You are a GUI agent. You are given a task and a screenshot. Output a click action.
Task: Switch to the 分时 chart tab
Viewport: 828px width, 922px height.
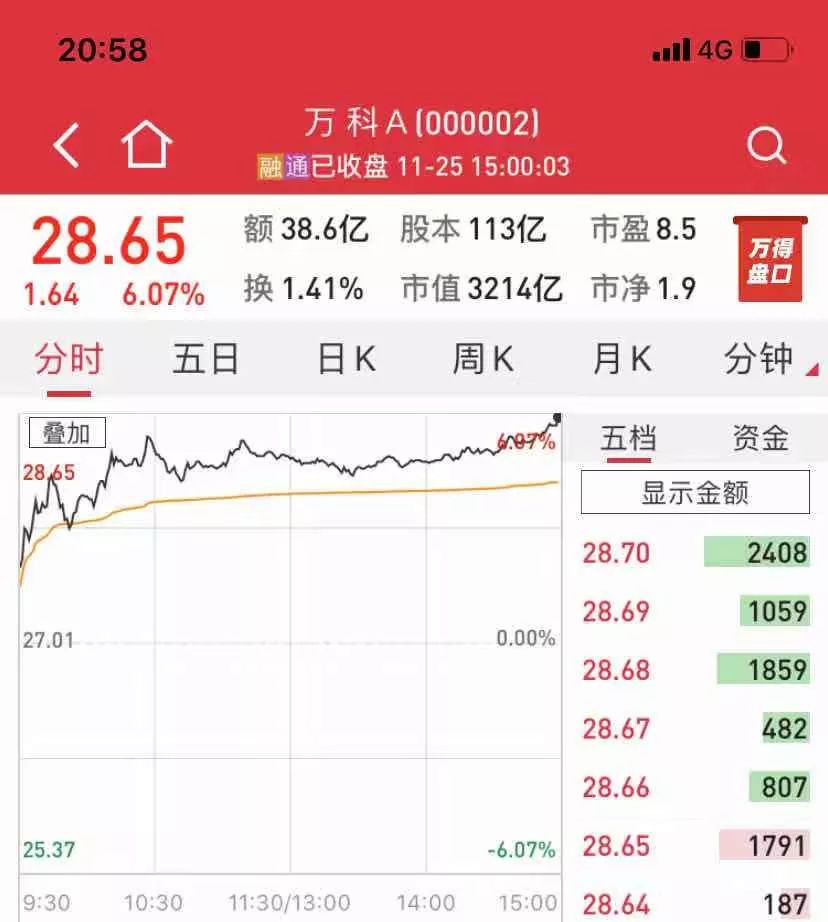click(x=68, y=359)
